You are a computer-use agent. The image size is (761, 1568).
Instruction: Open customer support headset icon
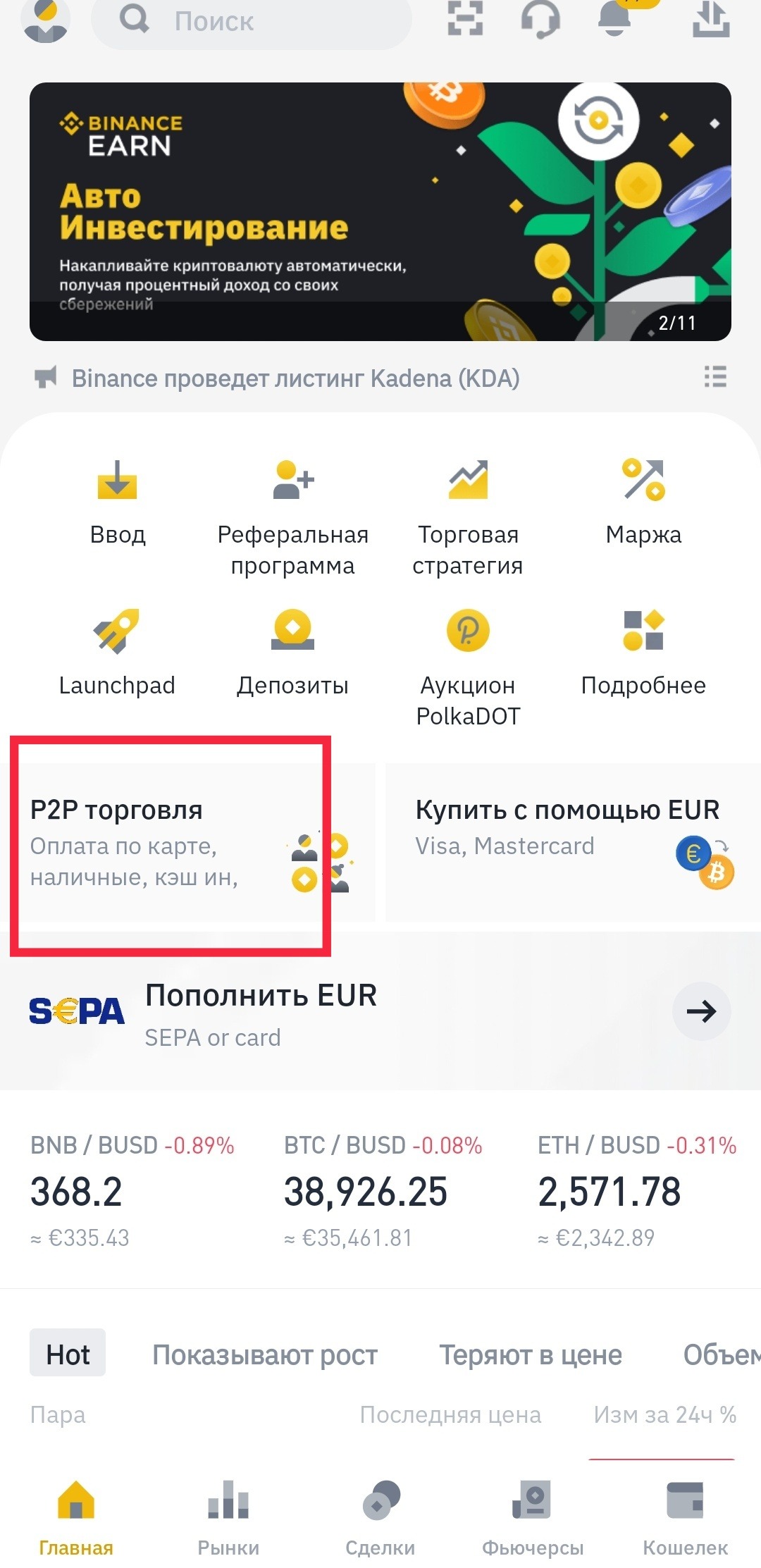point(540,18)
